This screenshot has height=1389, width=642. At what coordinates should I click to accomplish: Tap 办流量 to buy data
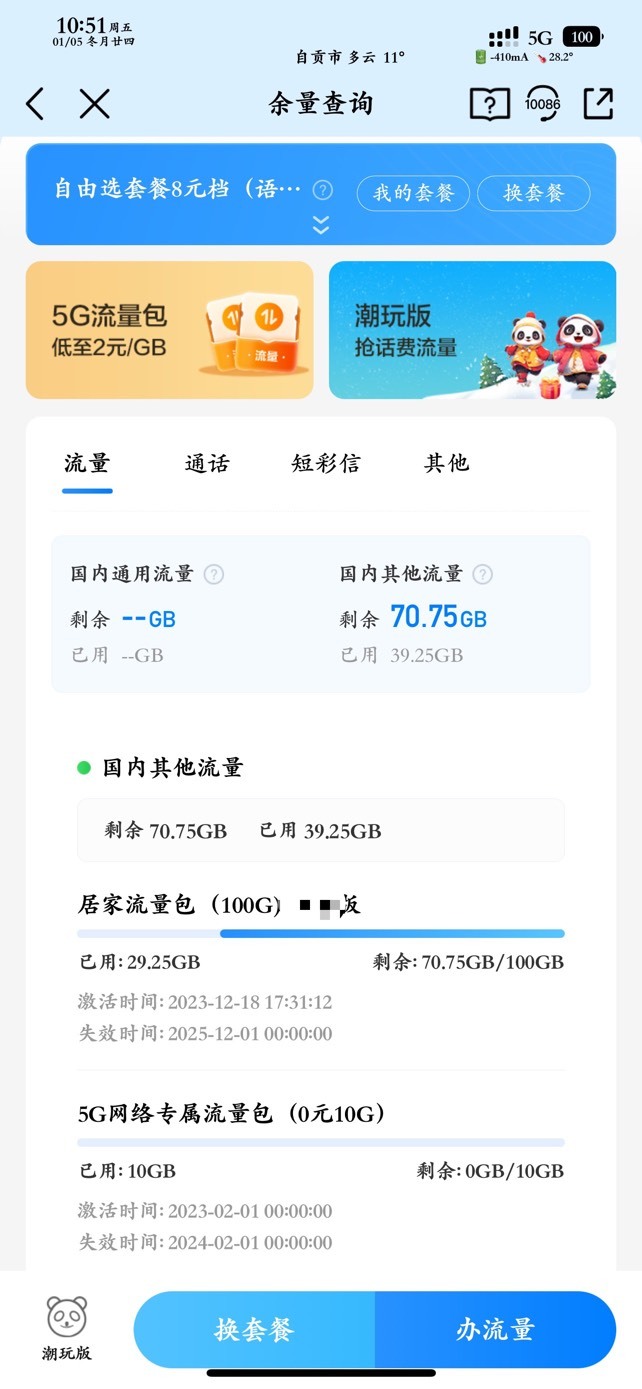(x=496, y=1329)
